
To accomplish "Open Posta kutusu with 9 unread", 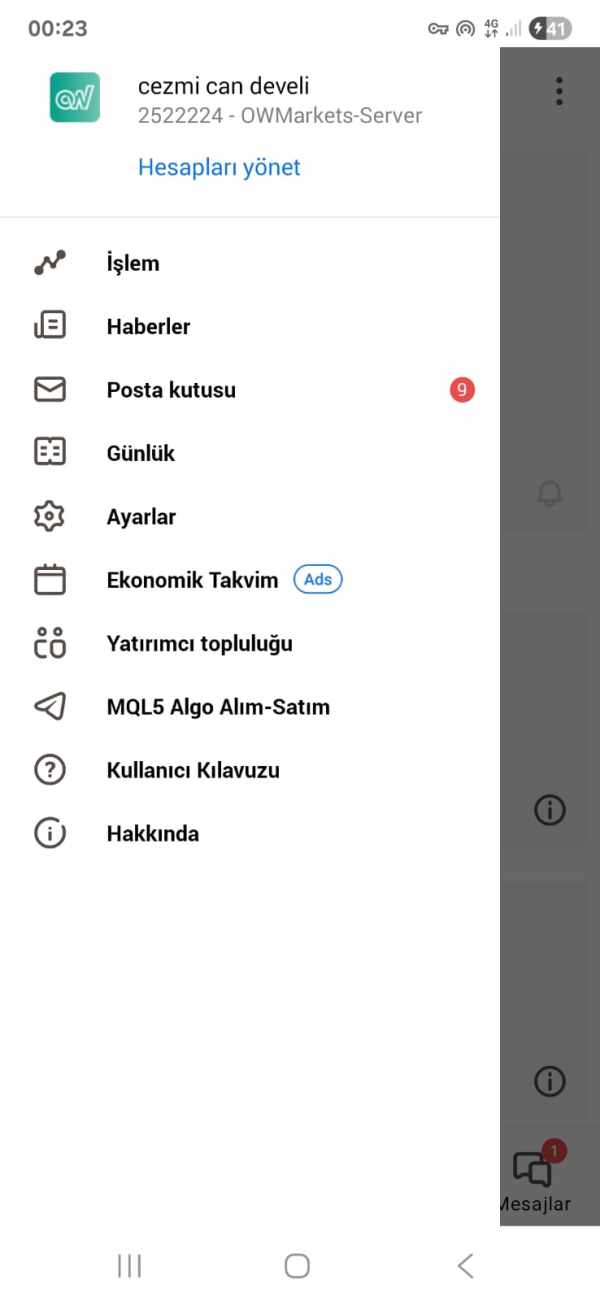I will [250, 390].
